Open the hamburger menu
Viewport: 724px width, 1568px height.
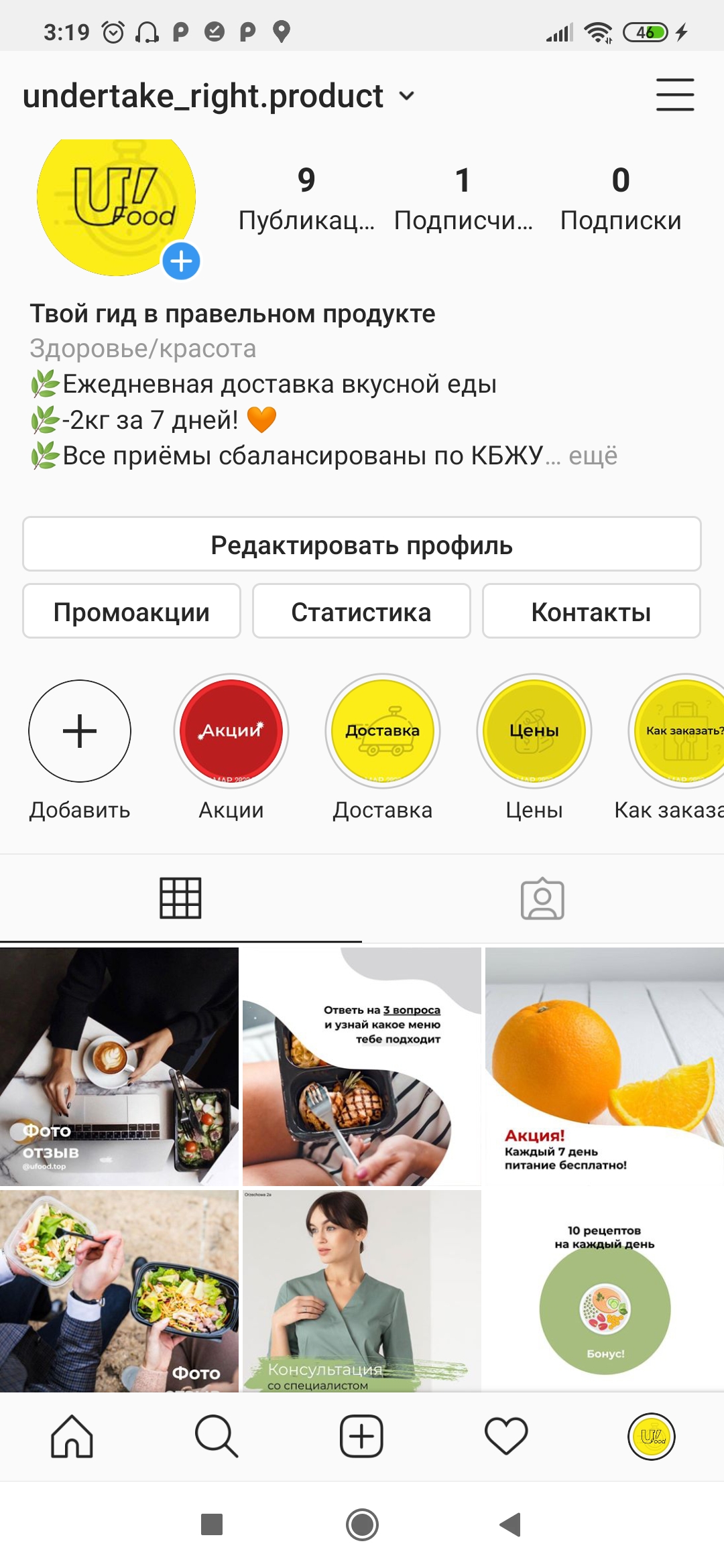(x=674, y=94)
